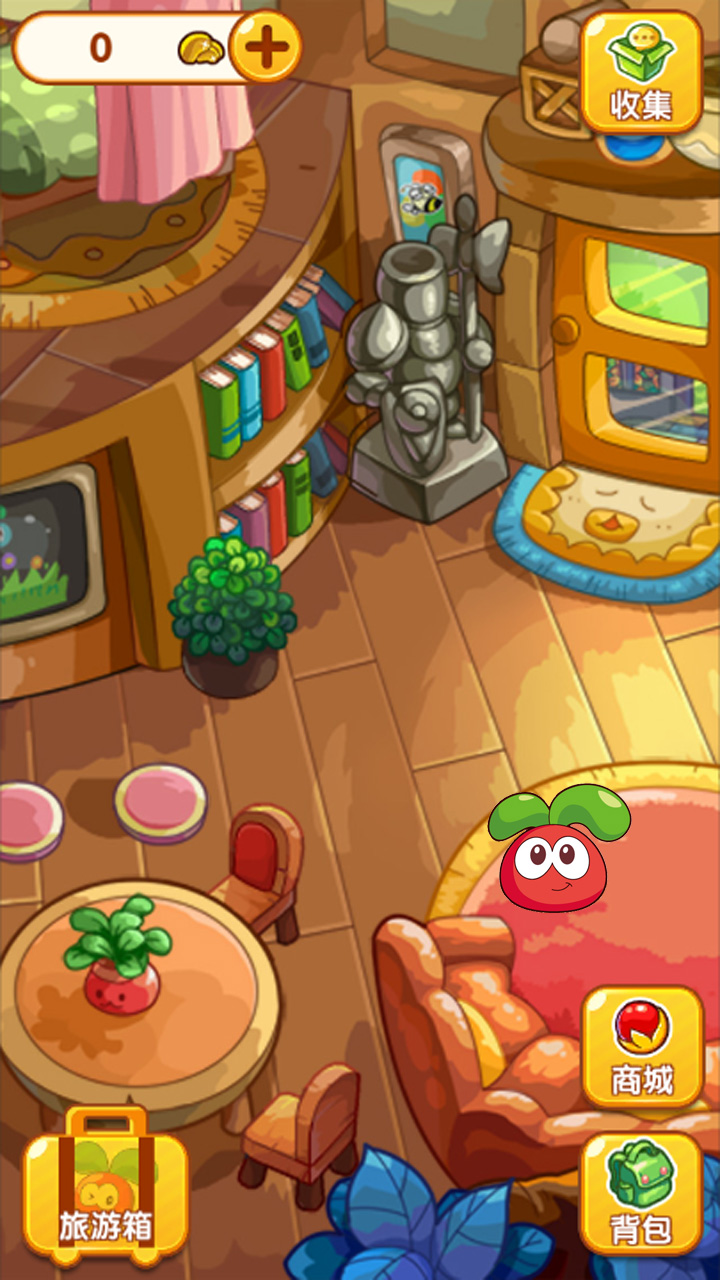This screenshot has height=1280, width=720.
Task: Tap the plus button to add coins
Action: 265,47
